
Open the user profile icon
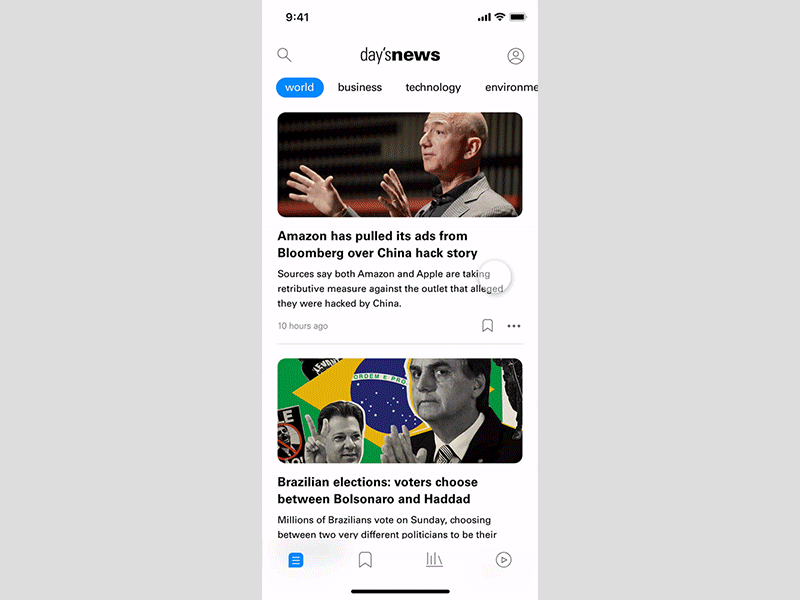point(515,56)
